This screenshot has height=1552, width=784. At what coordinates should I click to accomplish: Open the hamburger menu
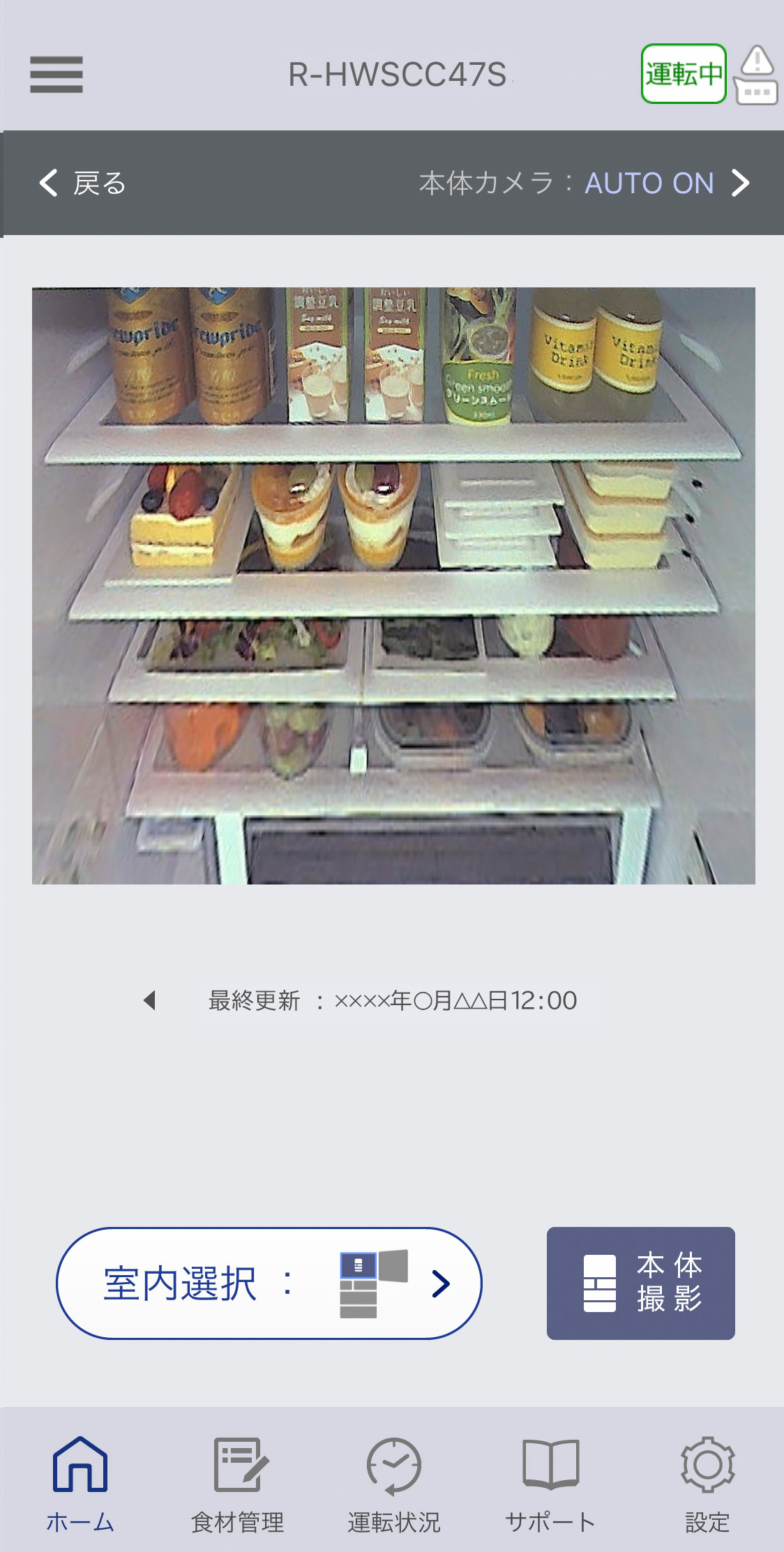(x=56, y=74)
